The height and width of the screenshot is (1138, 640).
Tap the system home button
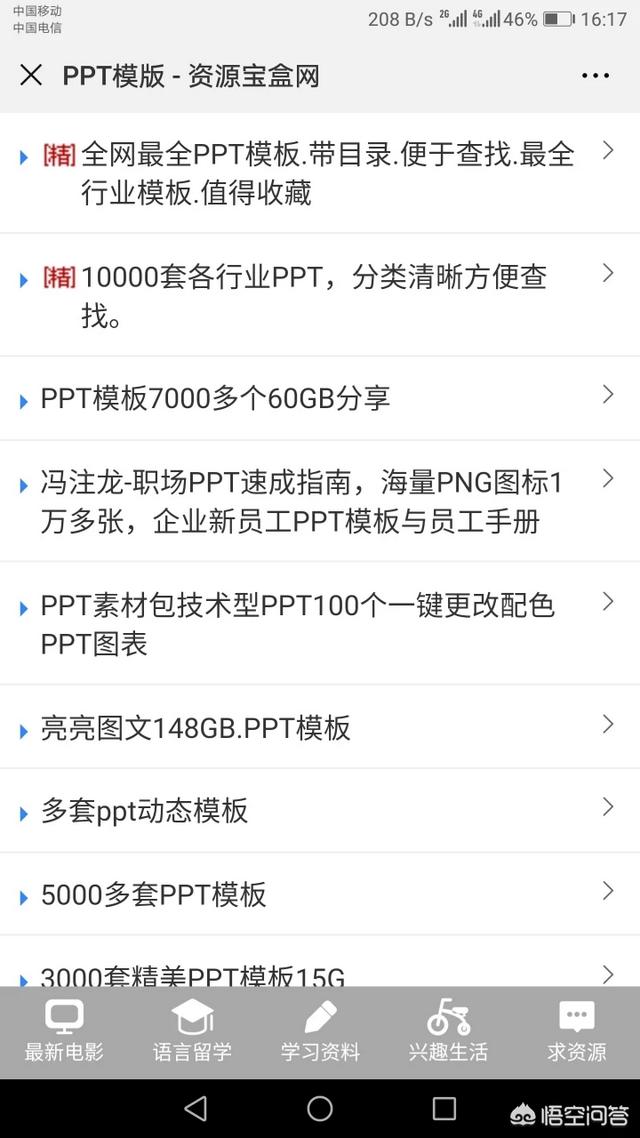319,1108
